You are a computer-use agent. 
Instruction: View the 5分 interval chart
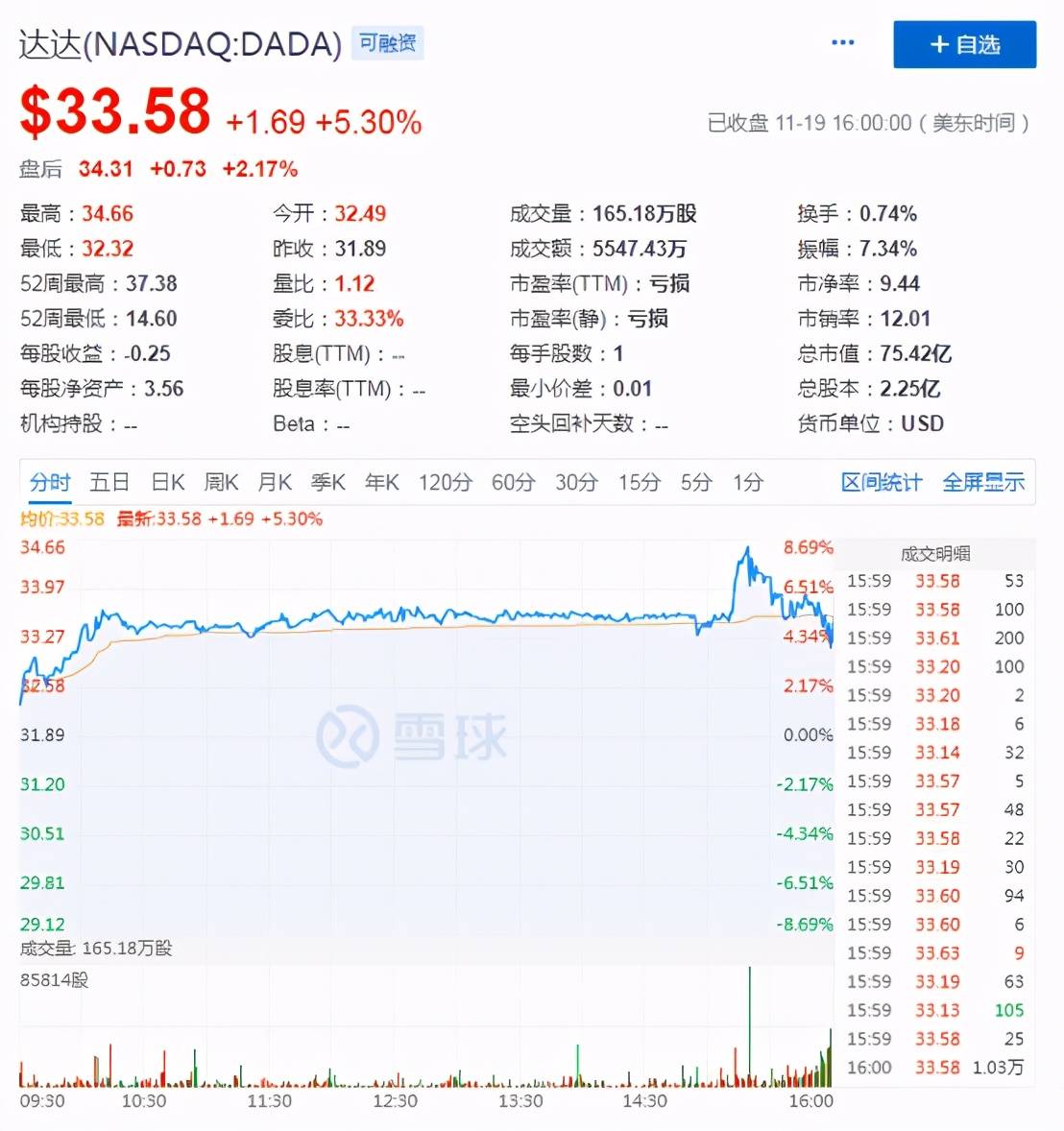click(696, 482)
